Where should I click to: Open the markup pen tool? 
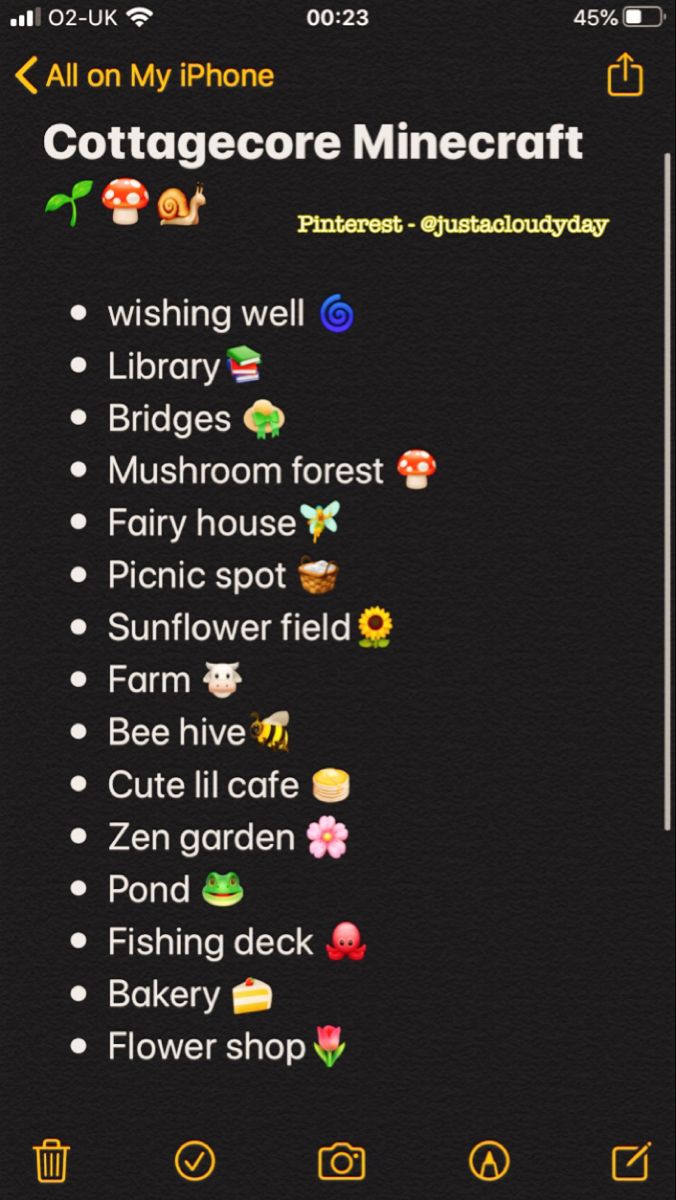(488, 1161)
